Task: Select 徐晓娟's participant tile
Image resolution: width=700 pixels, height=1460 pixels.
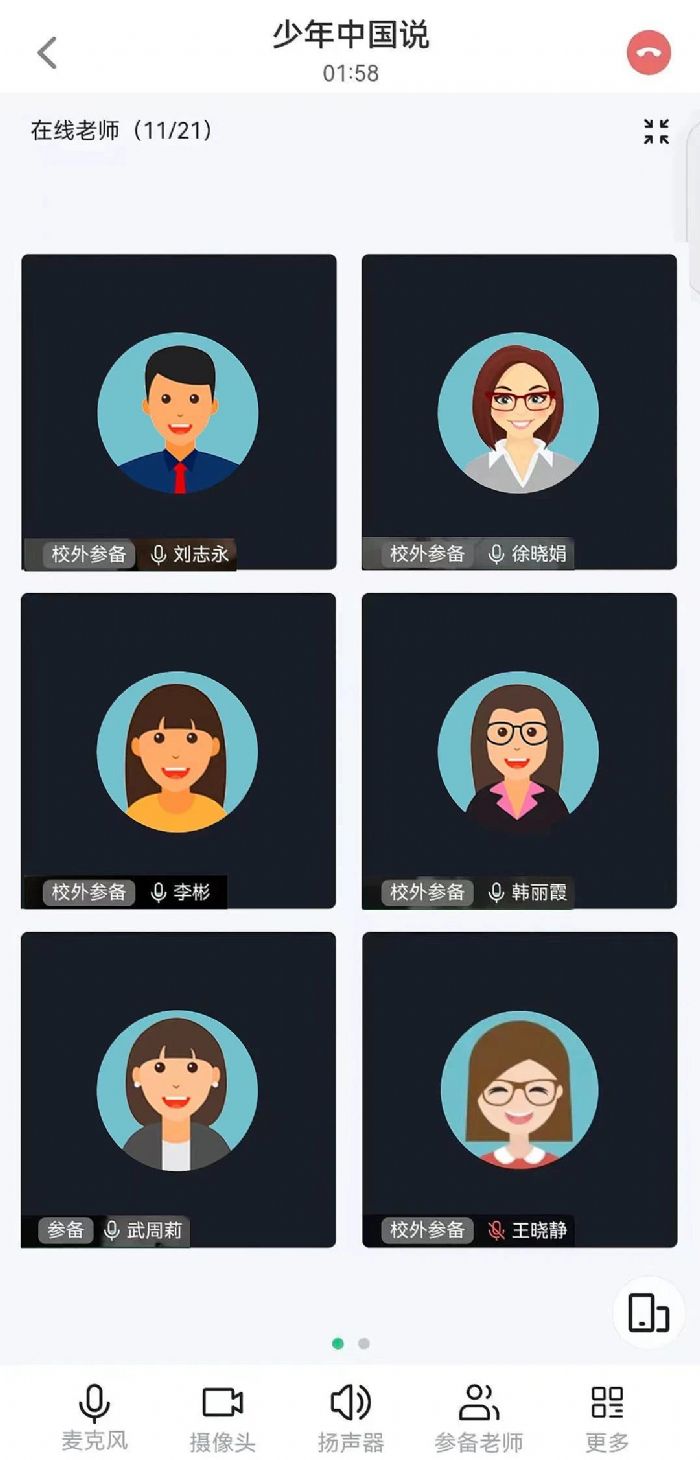Action: [518, 412]
